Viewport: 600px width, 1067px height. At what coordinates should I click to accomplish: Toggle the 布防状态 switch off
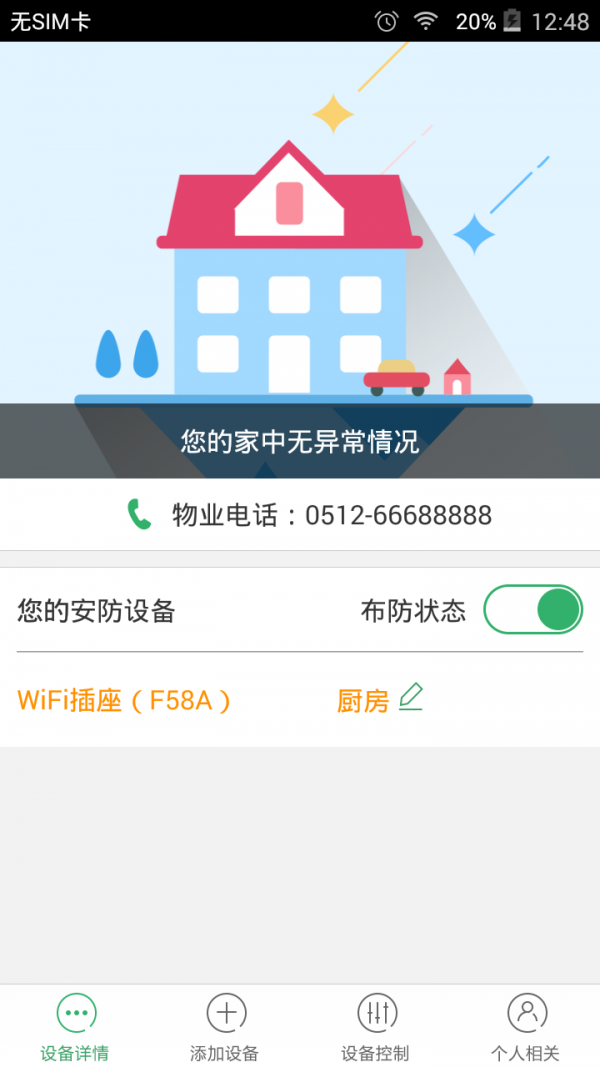point(533,609)
